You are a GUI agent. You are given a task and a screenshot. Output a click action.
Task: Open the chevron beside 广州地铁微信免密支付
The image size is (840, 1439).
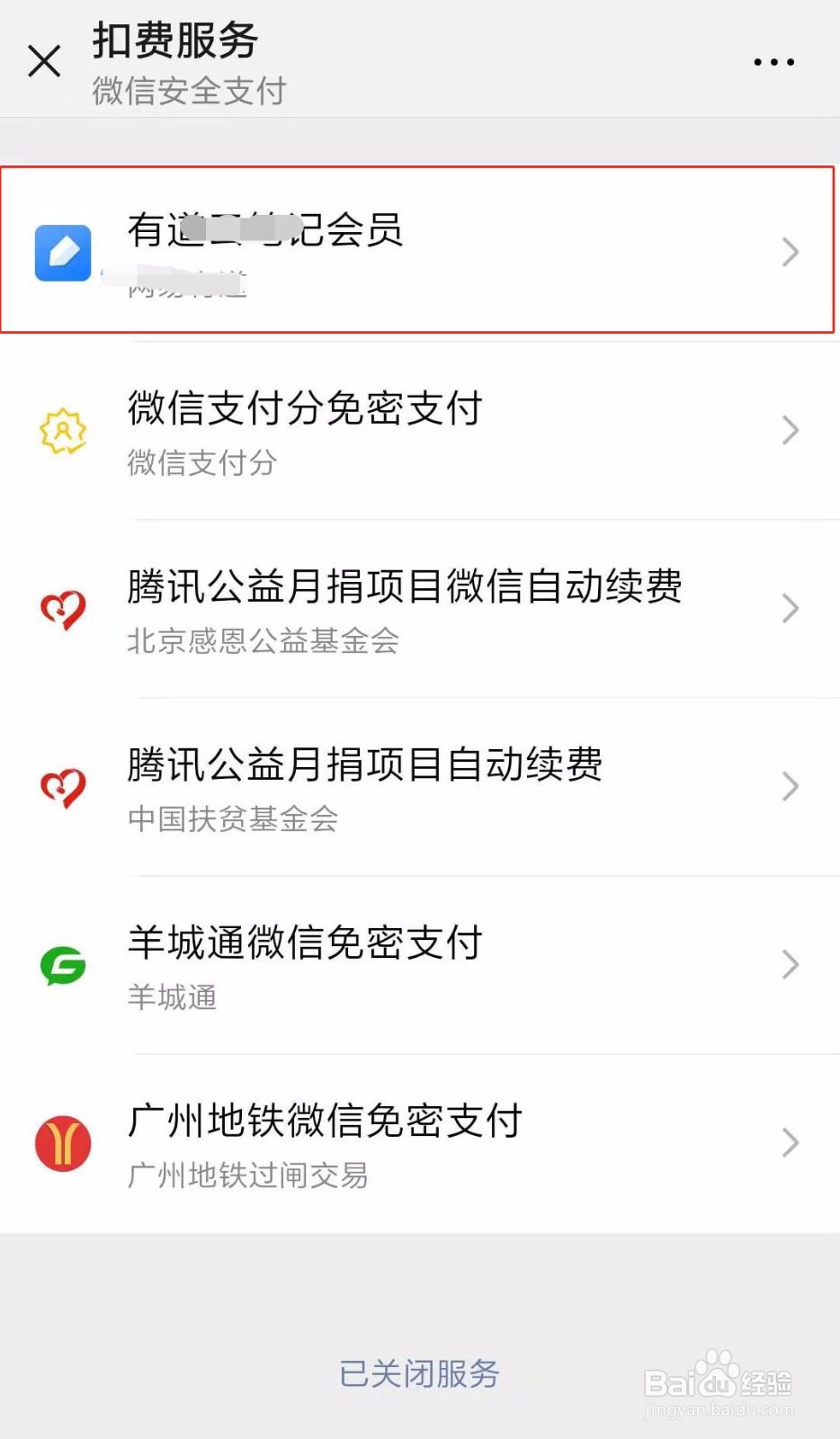(x=790, y=1142)
